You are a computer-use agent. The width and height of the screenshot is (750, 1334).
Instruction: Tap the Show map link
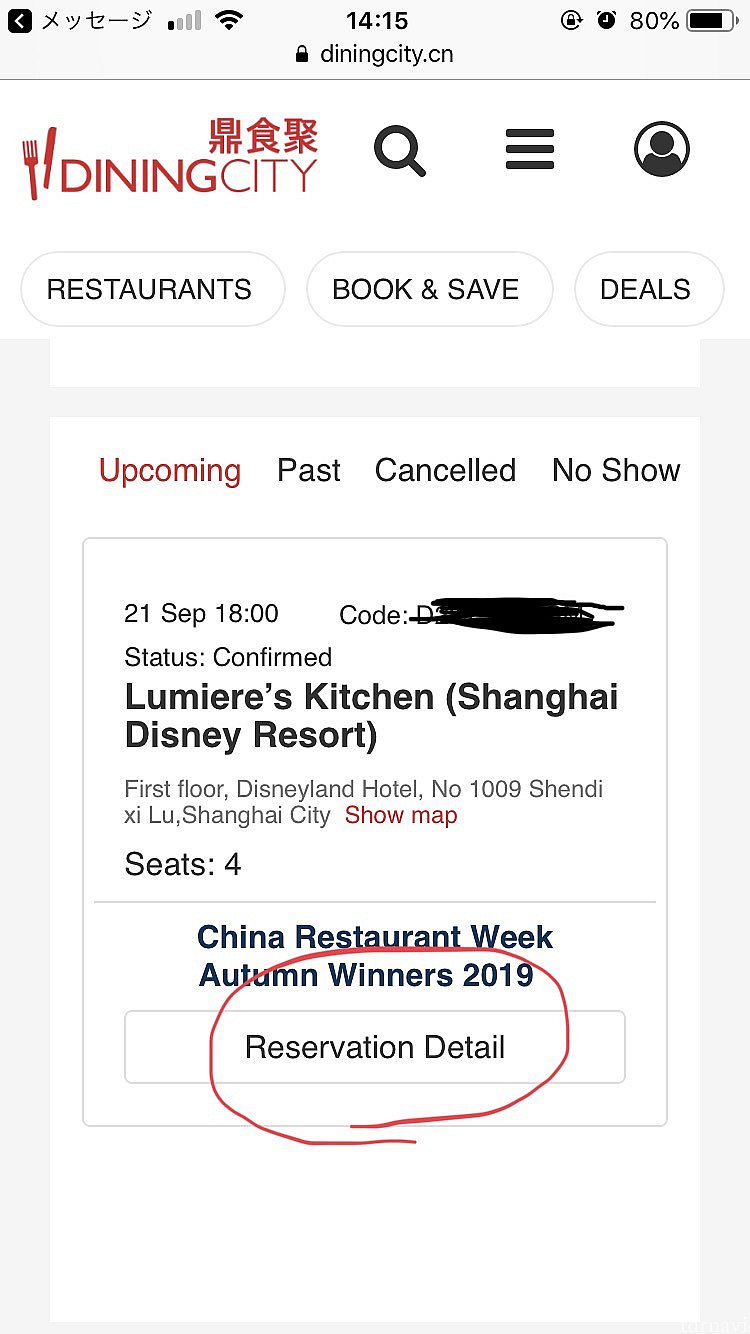pyautogui.click(x=401, y=815)
